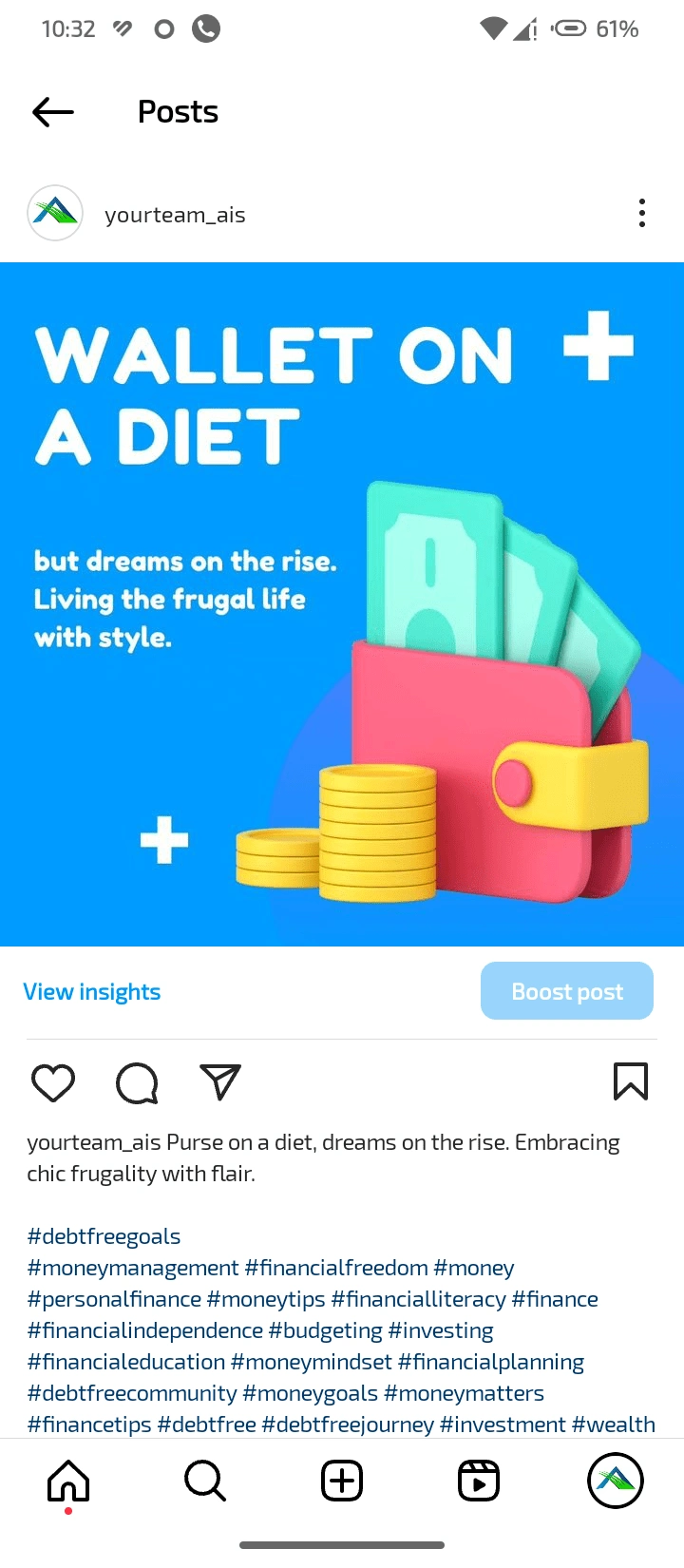Screen dimensions: 684x1568
Task: Open comments on this post
Action: [137, 1082]
